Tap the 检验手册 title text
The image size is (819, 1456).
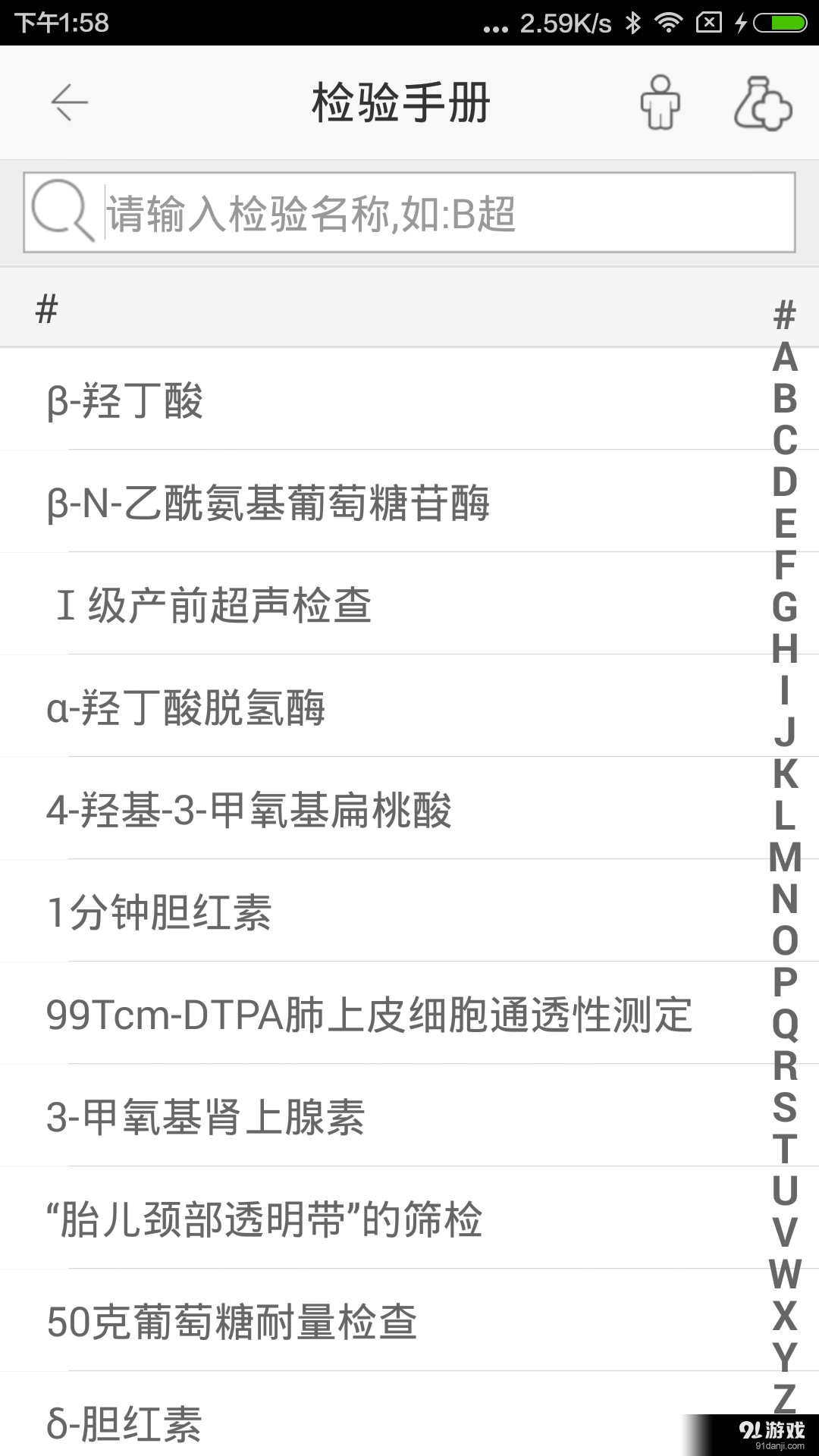pos(398,103)
